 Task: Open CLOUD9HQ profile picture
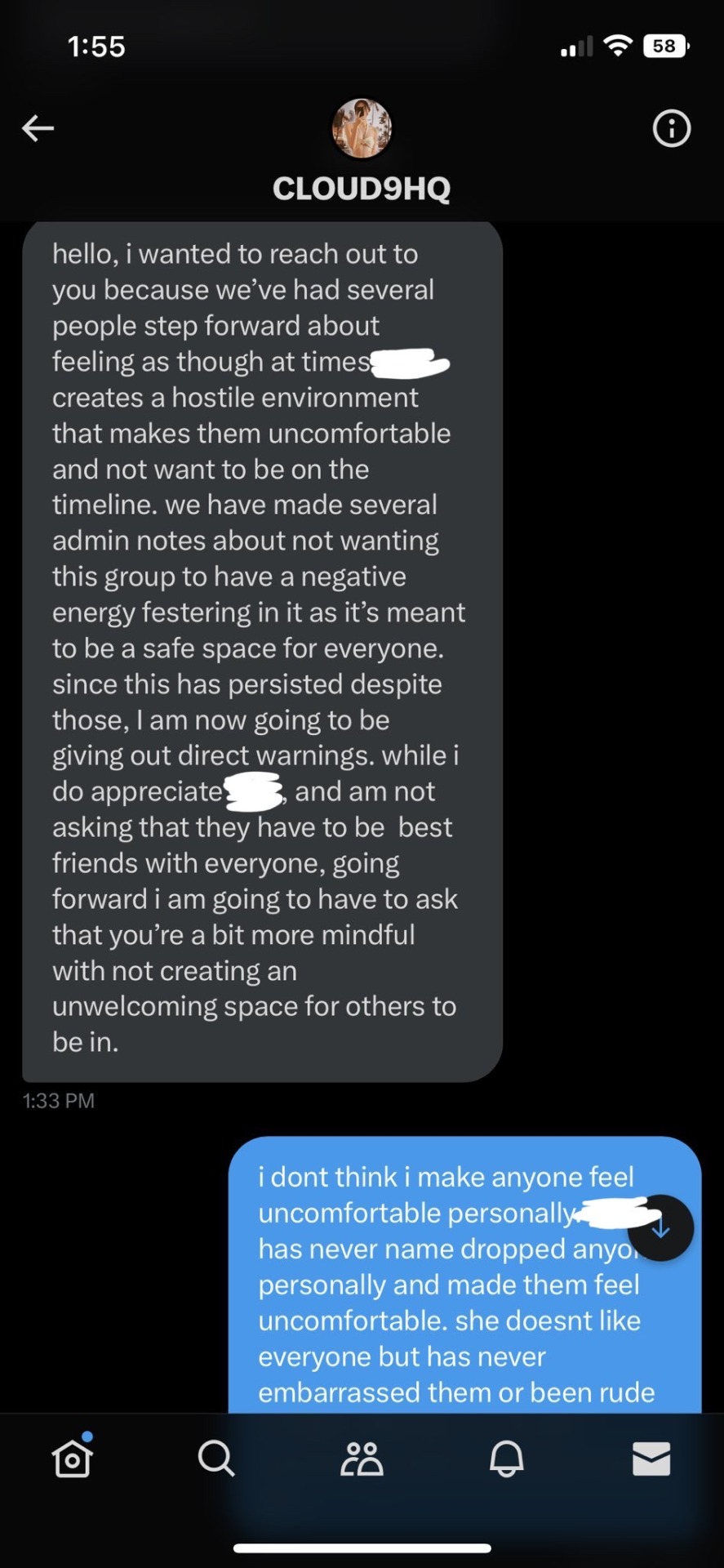point(362,129)
